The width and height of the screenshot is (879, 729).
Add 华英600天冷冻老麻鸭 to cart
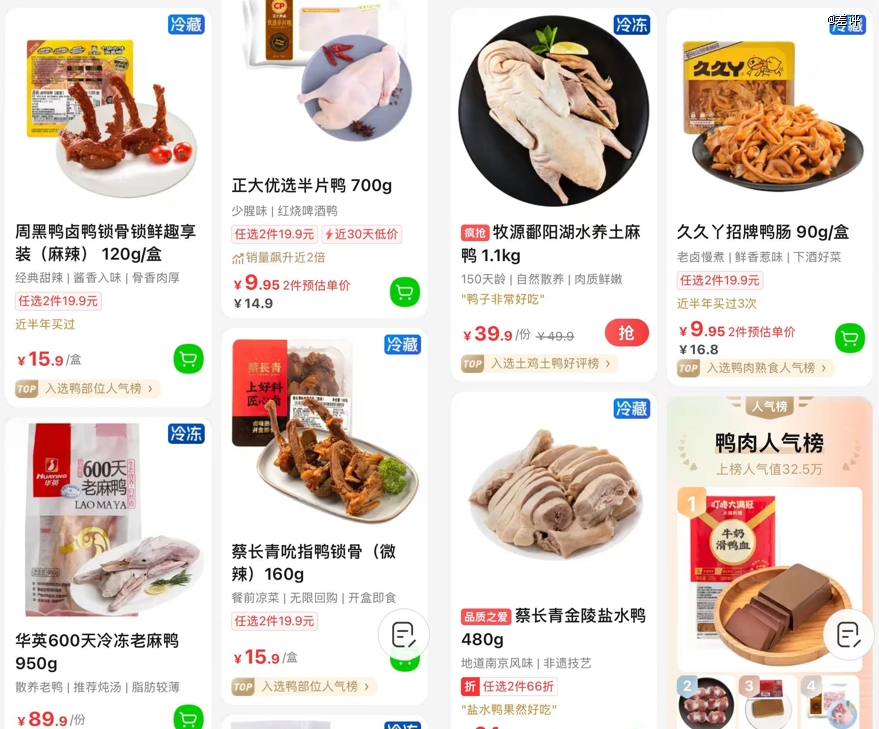(x=188, y=717)
